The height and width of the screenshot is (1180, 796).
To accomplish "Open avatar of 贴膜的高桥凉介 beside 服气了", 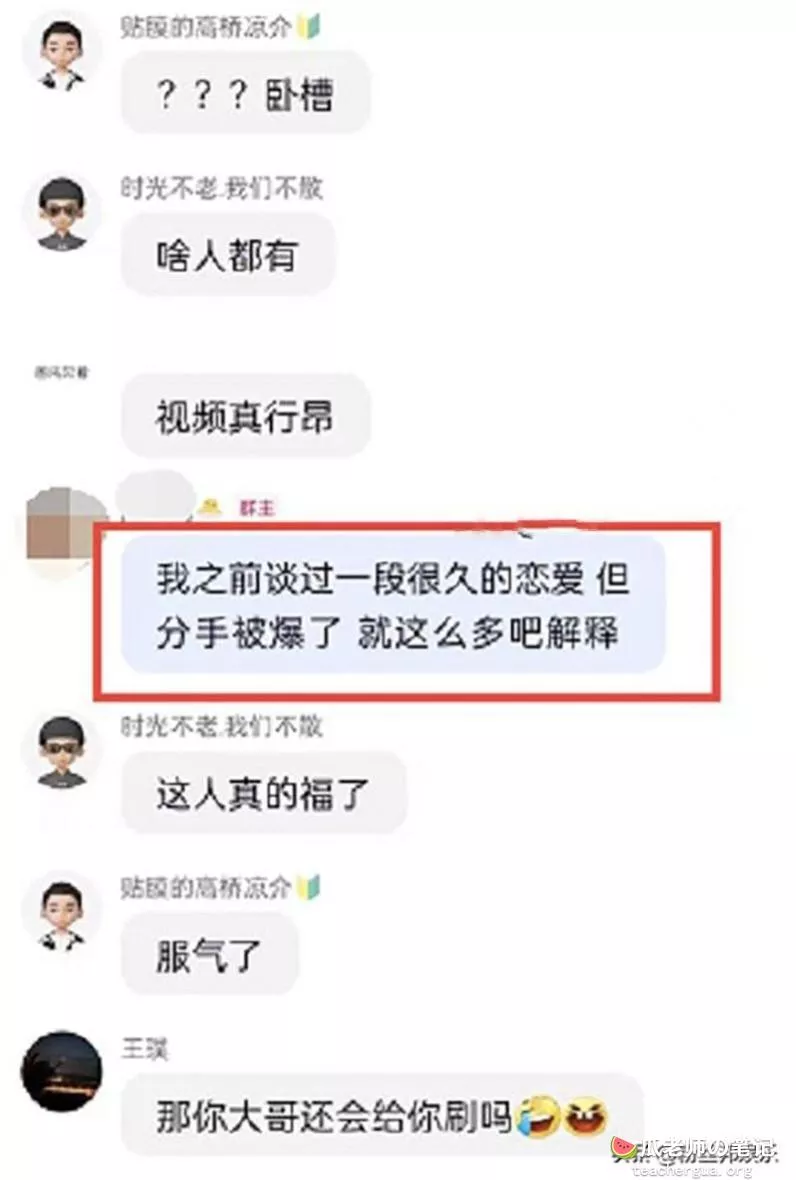I will [61, 913].
